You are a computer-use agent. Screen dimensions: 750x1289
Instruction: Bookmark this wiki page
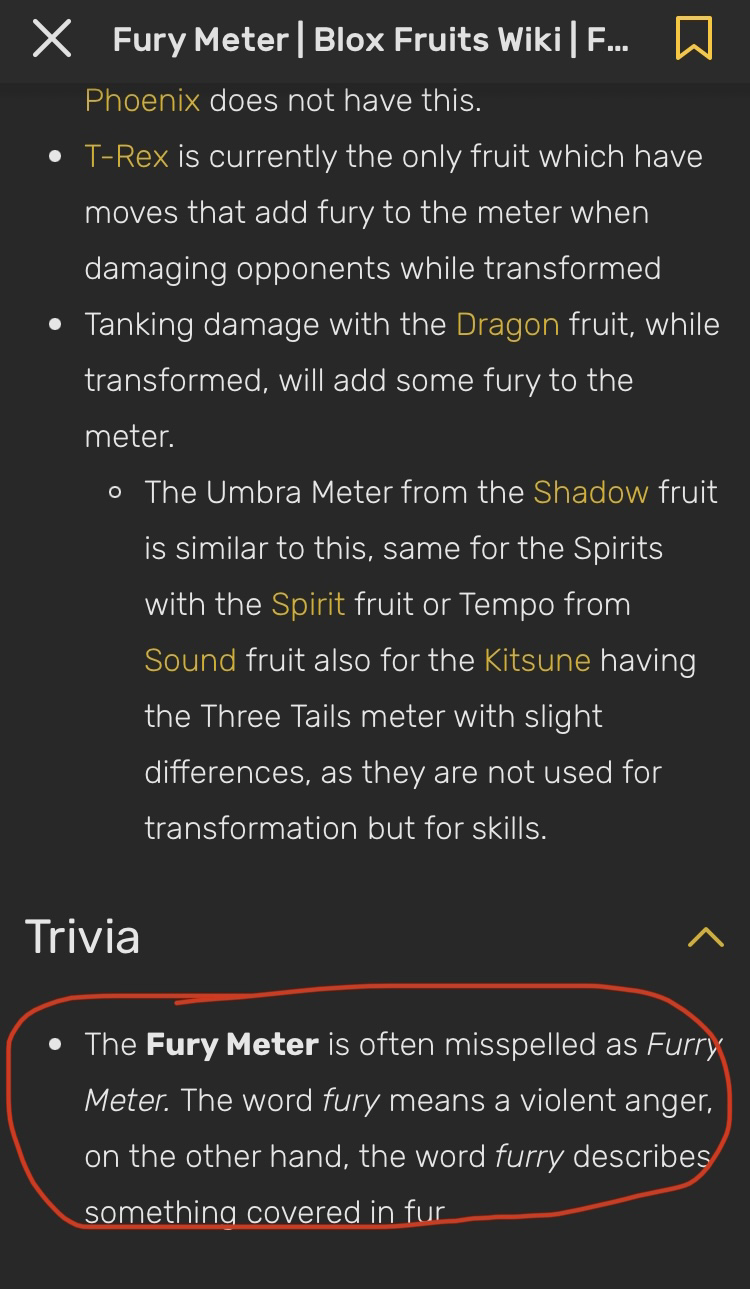point(693,40)
